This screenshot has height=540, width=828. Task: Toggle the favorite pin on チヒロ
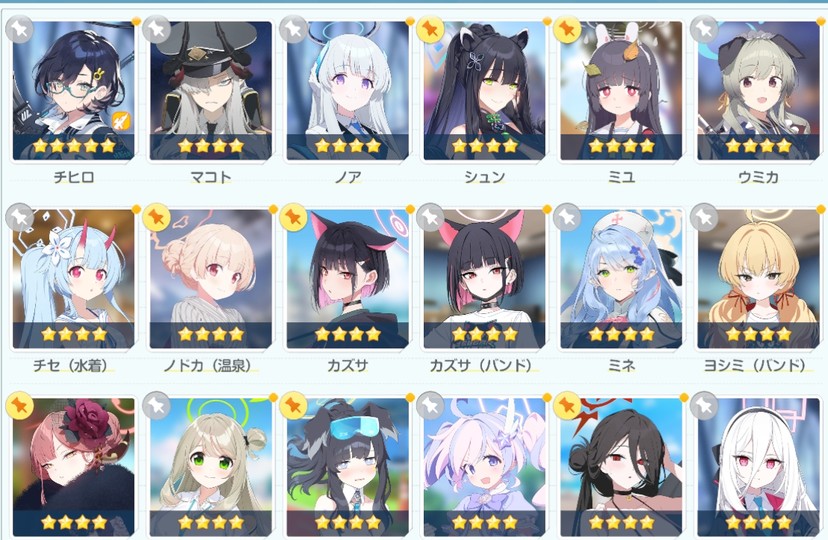coord(19,30)
